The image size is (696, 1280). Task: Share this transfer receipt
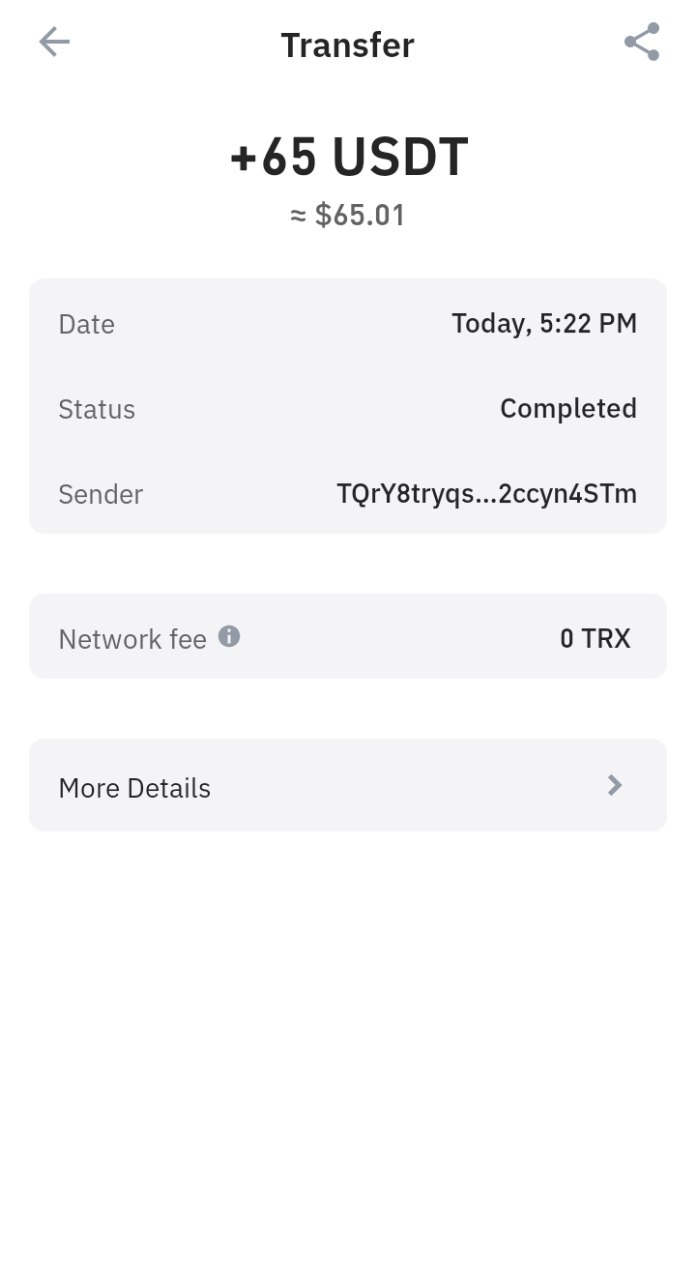pos(642,42)
